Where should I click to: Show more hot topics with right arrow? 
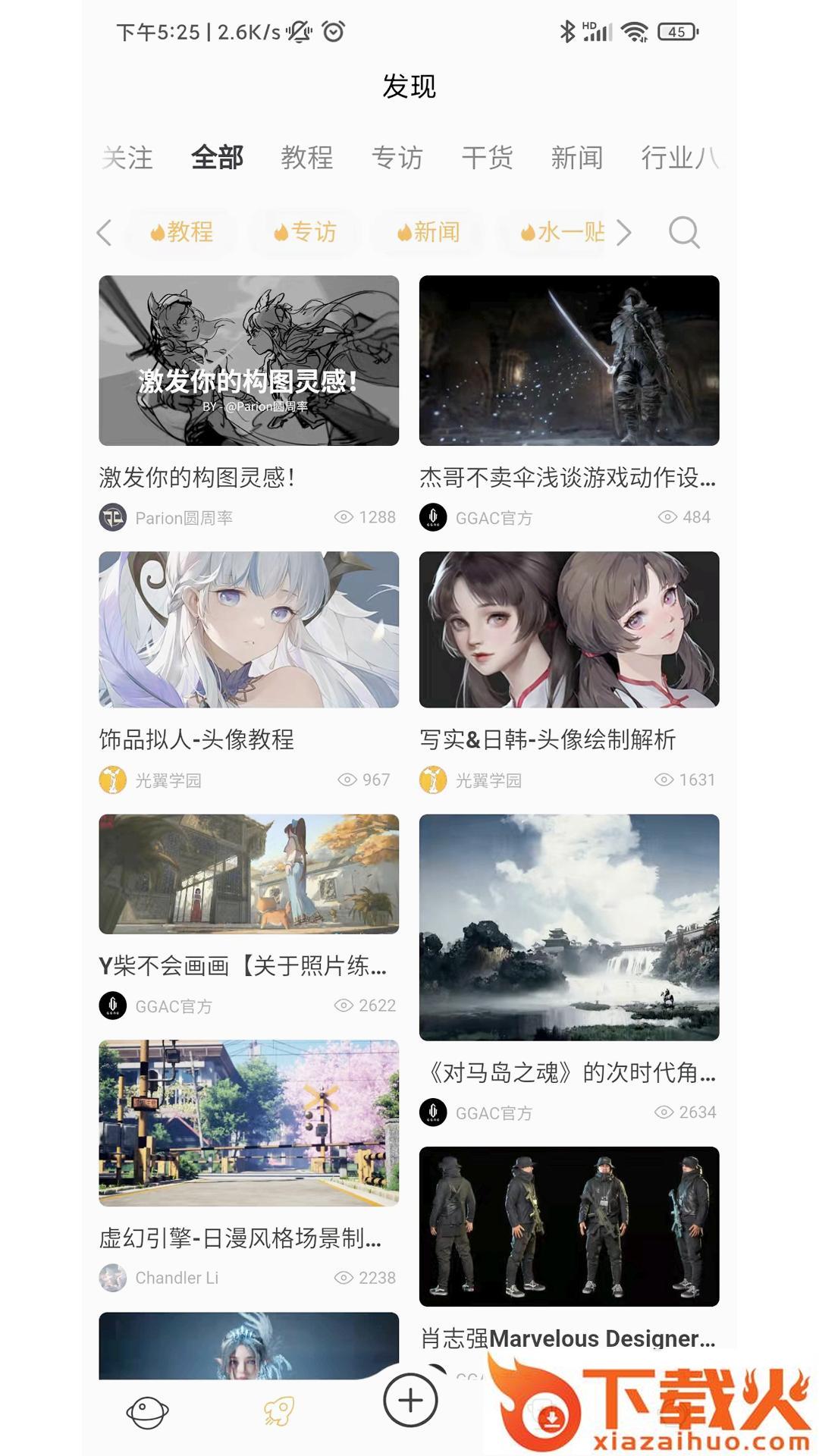pos(623,233)
